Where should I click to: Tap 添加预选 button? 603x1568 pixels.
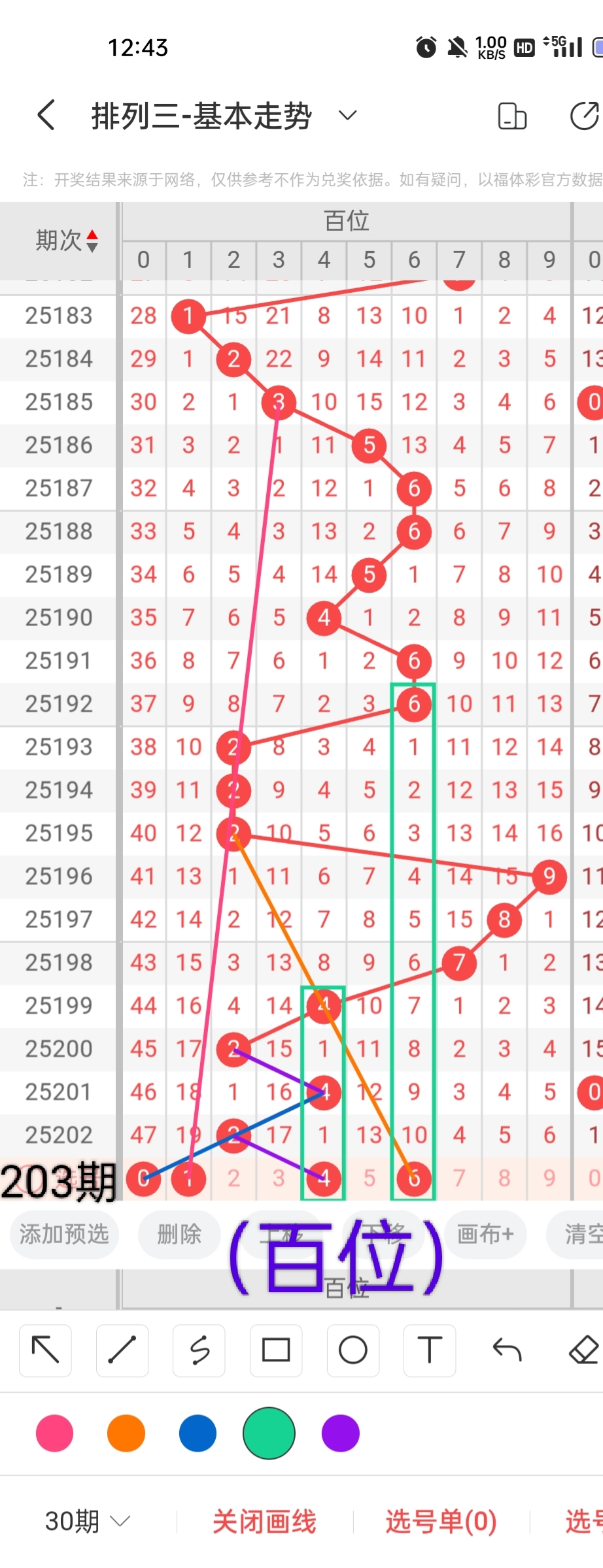64,1234
